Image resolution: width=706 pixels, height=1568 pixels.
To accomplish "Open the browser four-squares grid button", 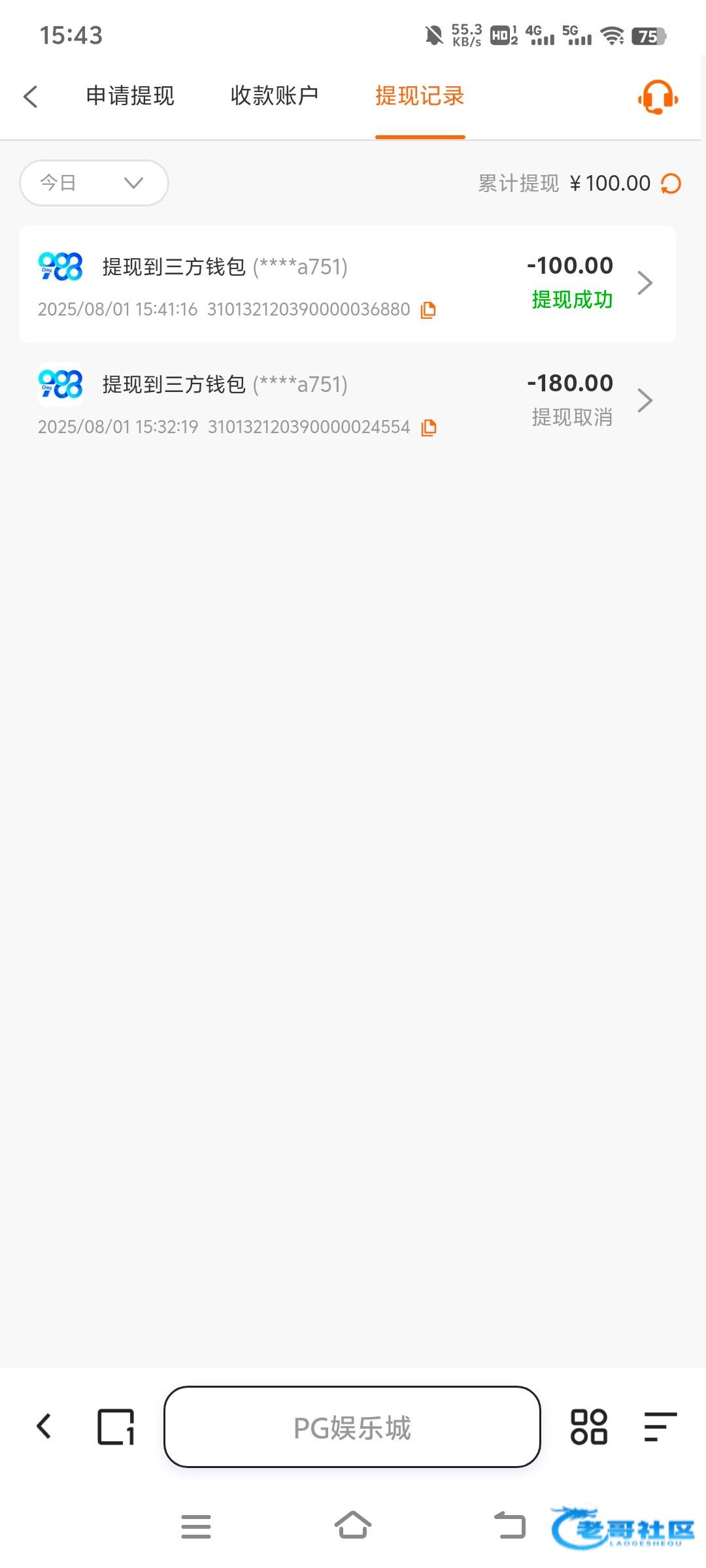I will (x=589, y=1427).
